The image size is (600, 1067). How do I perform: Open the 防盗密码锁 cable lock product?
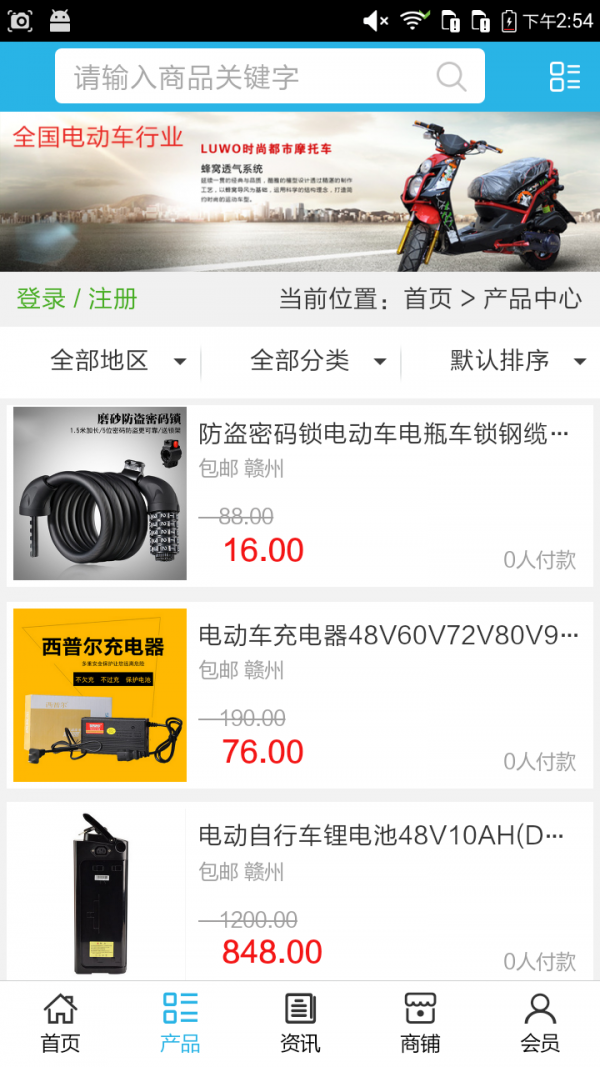tap(300, 494)
